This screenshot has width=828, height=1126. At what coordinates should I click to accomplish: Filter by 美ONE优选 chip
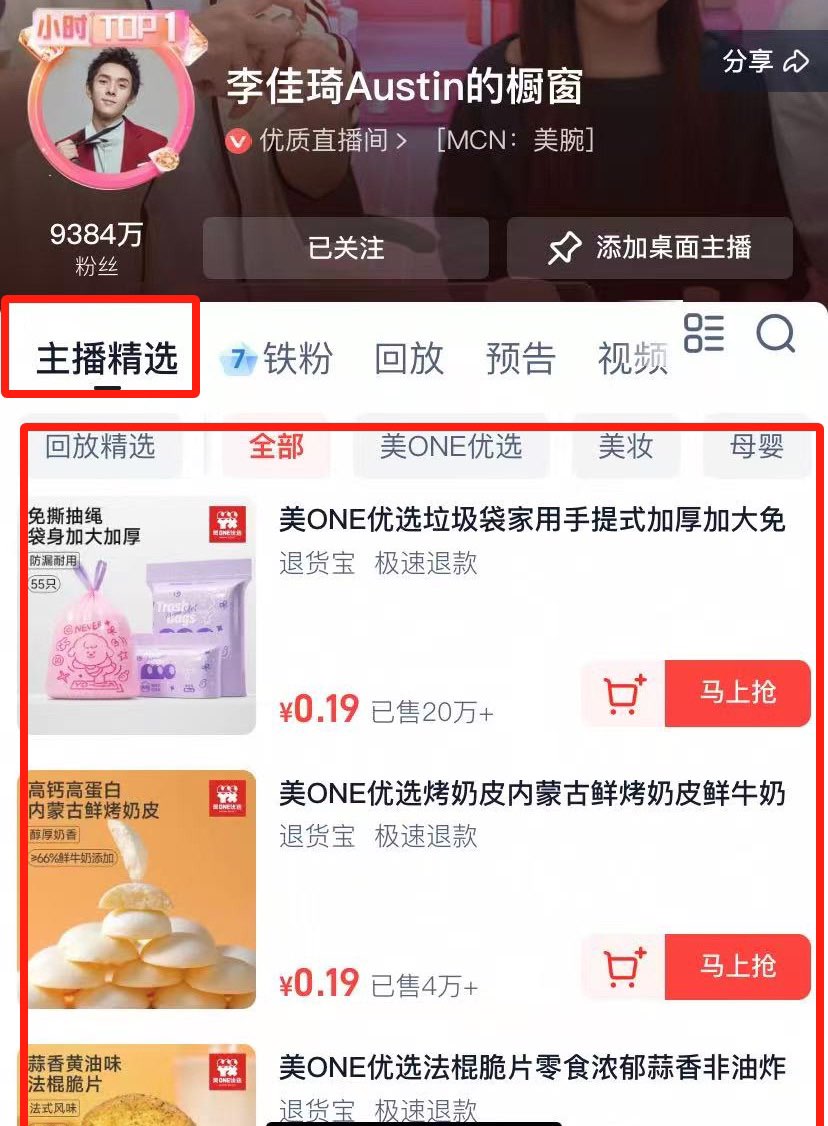(451, 447)
